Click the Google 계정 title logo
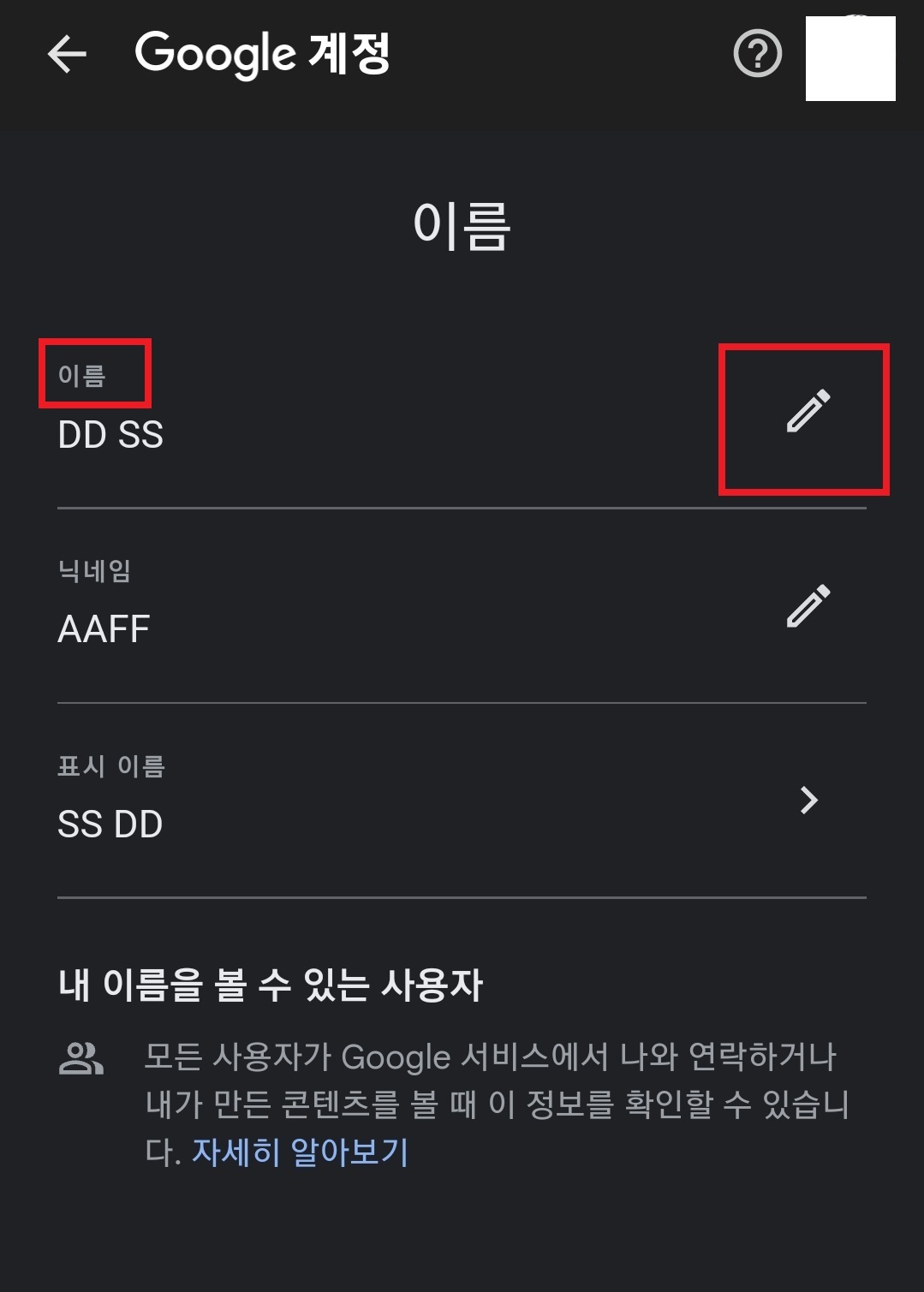The width and height of the screenshot is (924, 1292). pos(263,55)
